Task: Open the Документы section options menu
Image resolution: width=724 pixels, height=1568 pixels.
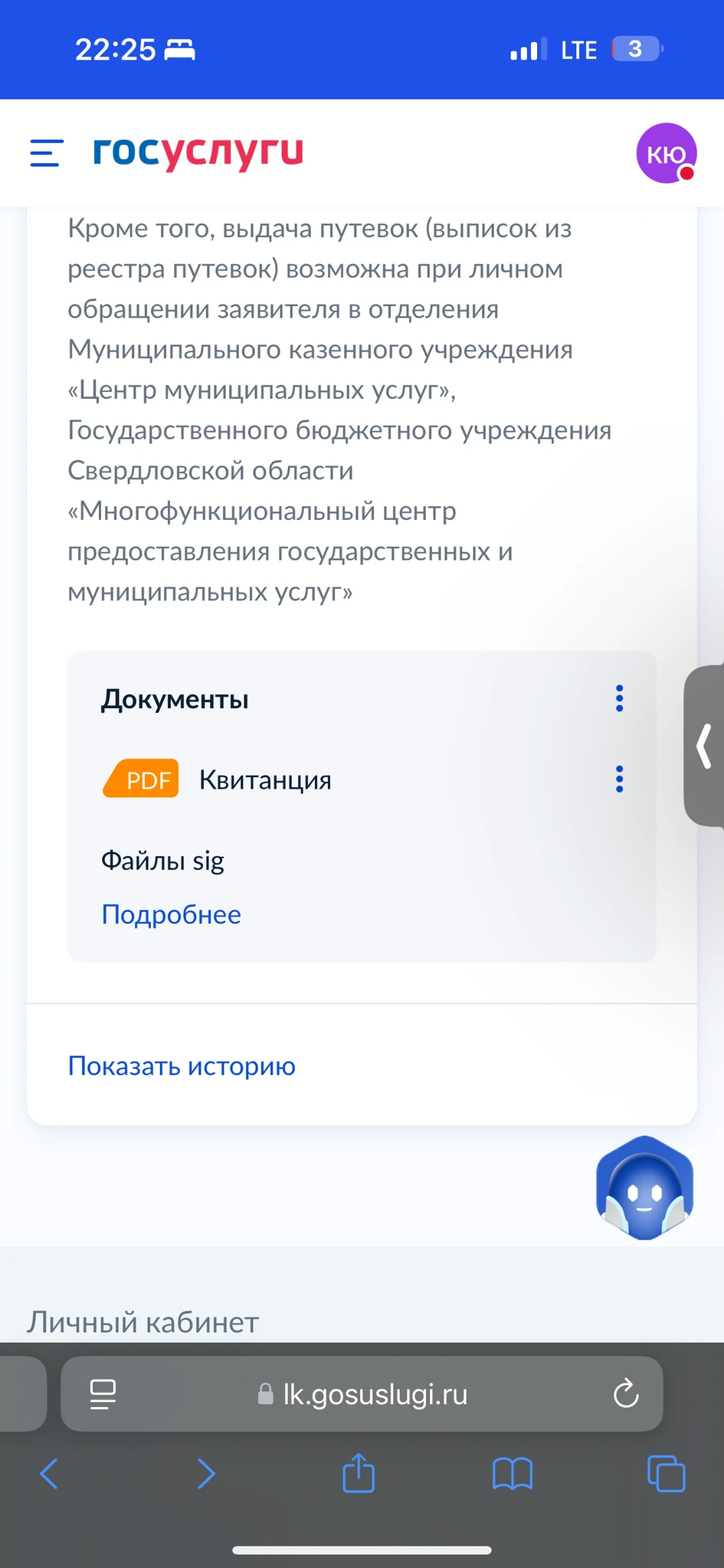Action: click(x=619, y=698)
